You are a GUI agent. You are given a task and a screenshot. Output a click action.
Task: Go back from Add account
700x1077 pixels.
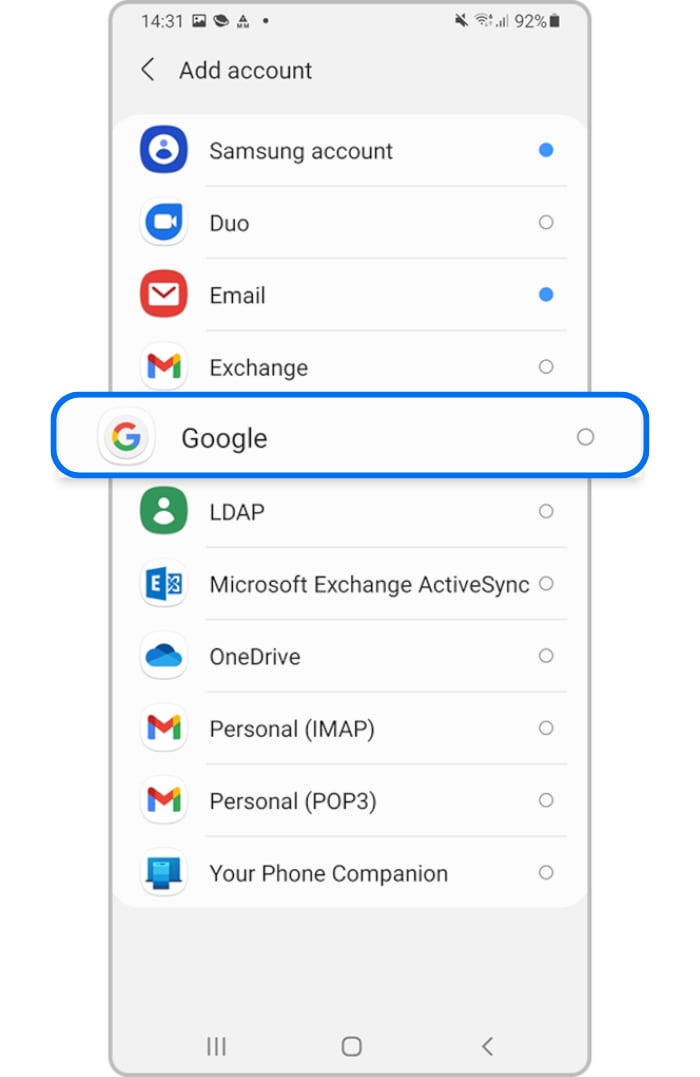coord(148,70)
